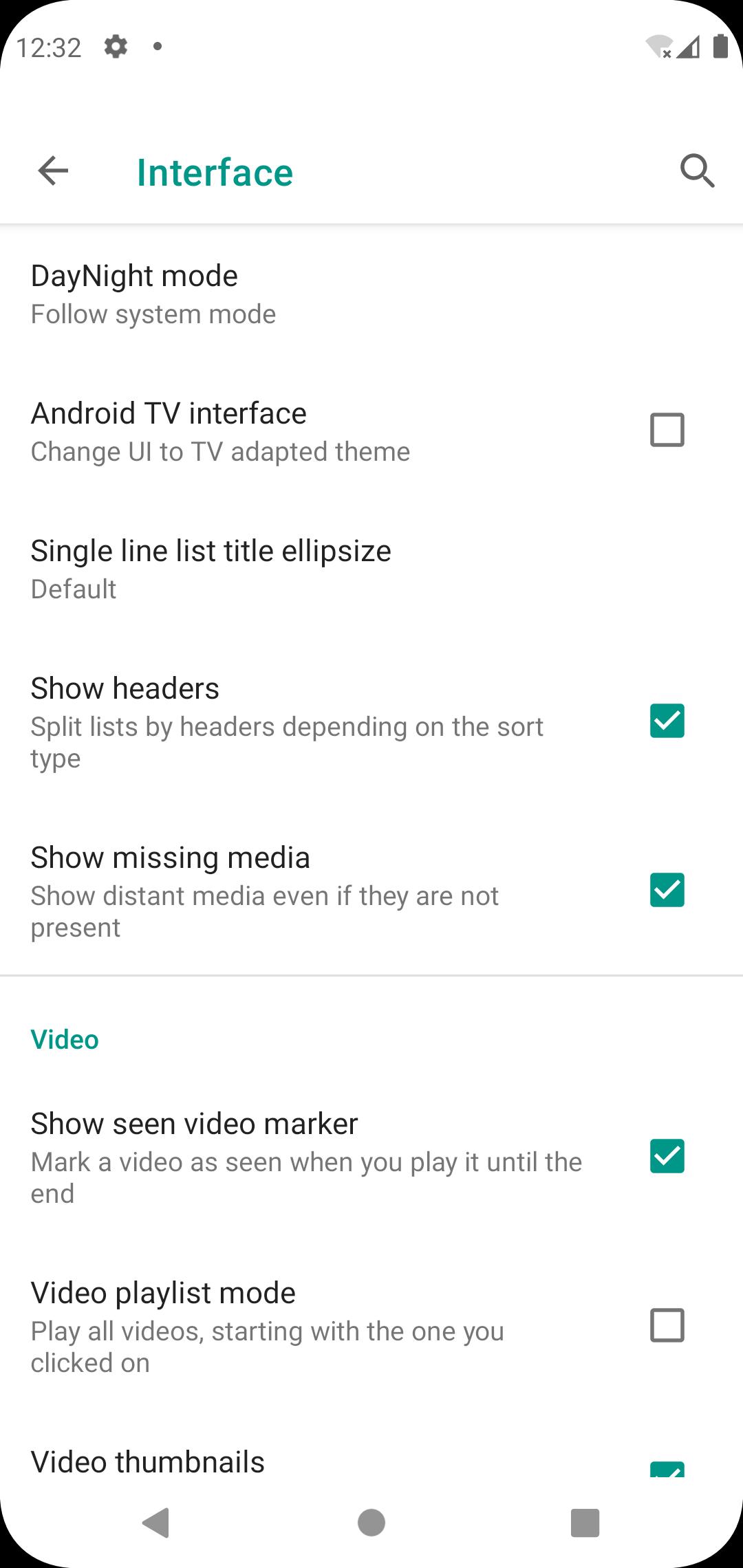The width and height of the screenshot is (743, 1568).
Task: Disable the Show missing media checkbox
Action: tap(667, 890)
